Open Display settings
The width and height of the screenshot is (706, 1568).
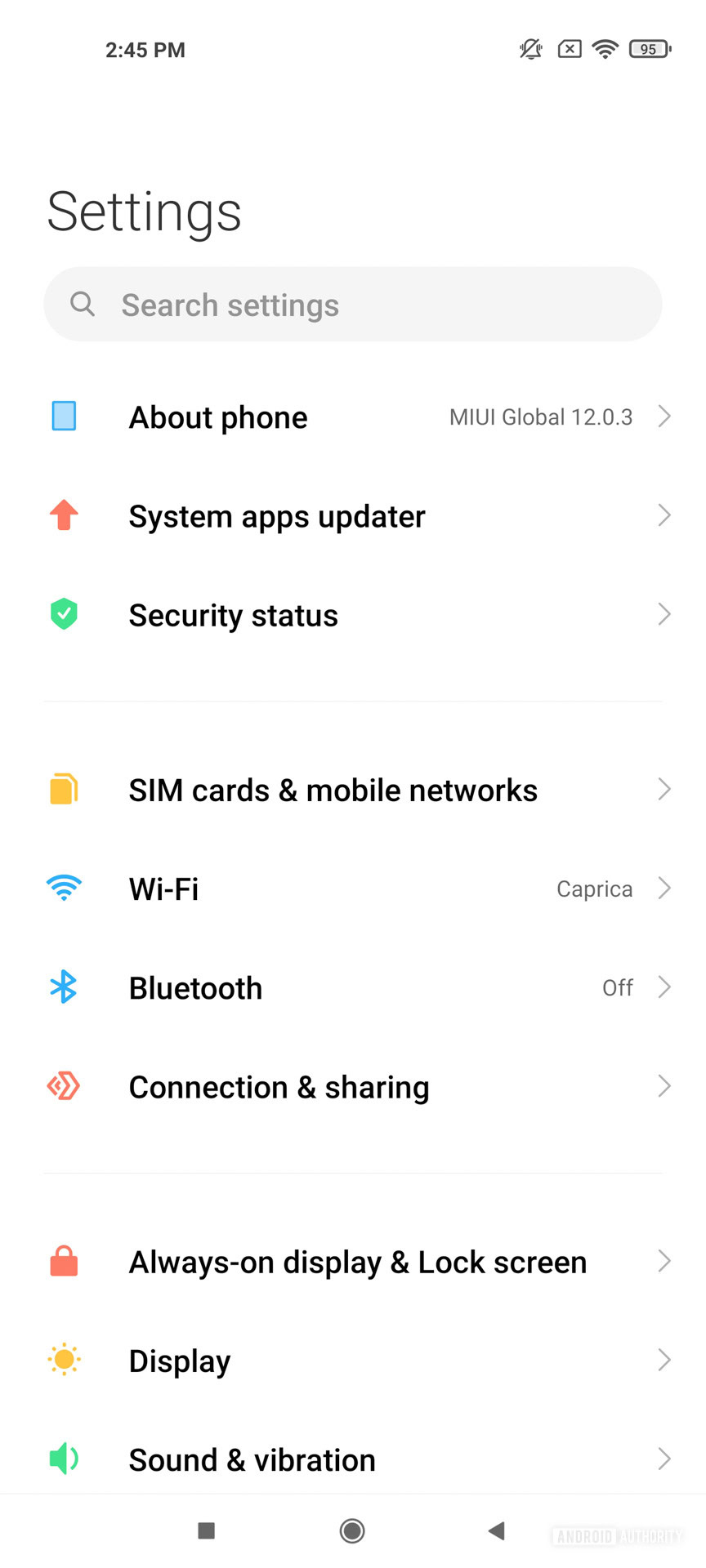click(x=351, y=1361)
